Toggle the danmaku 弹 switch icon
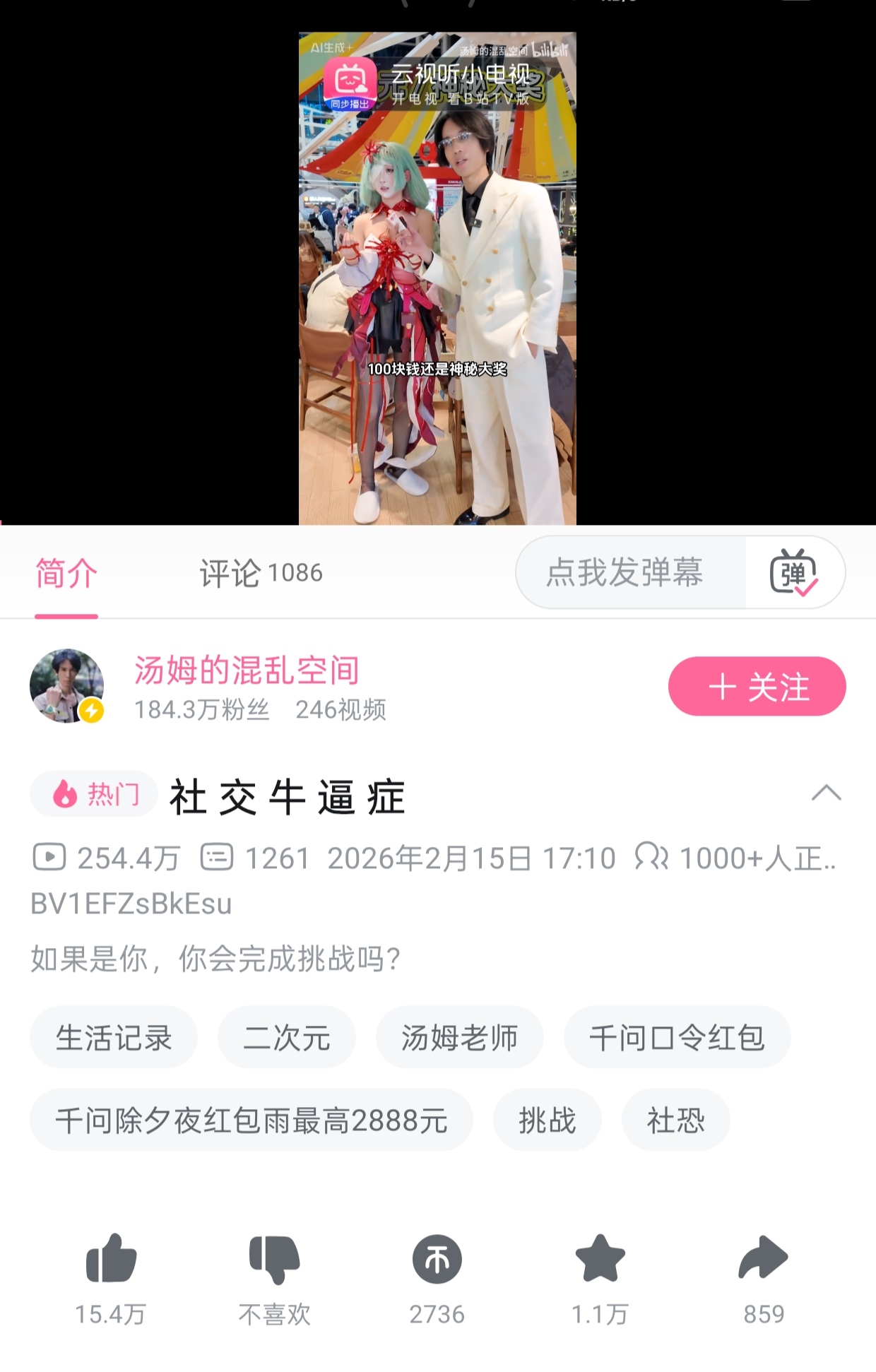The image size is (876, 1372). (793, 572)
